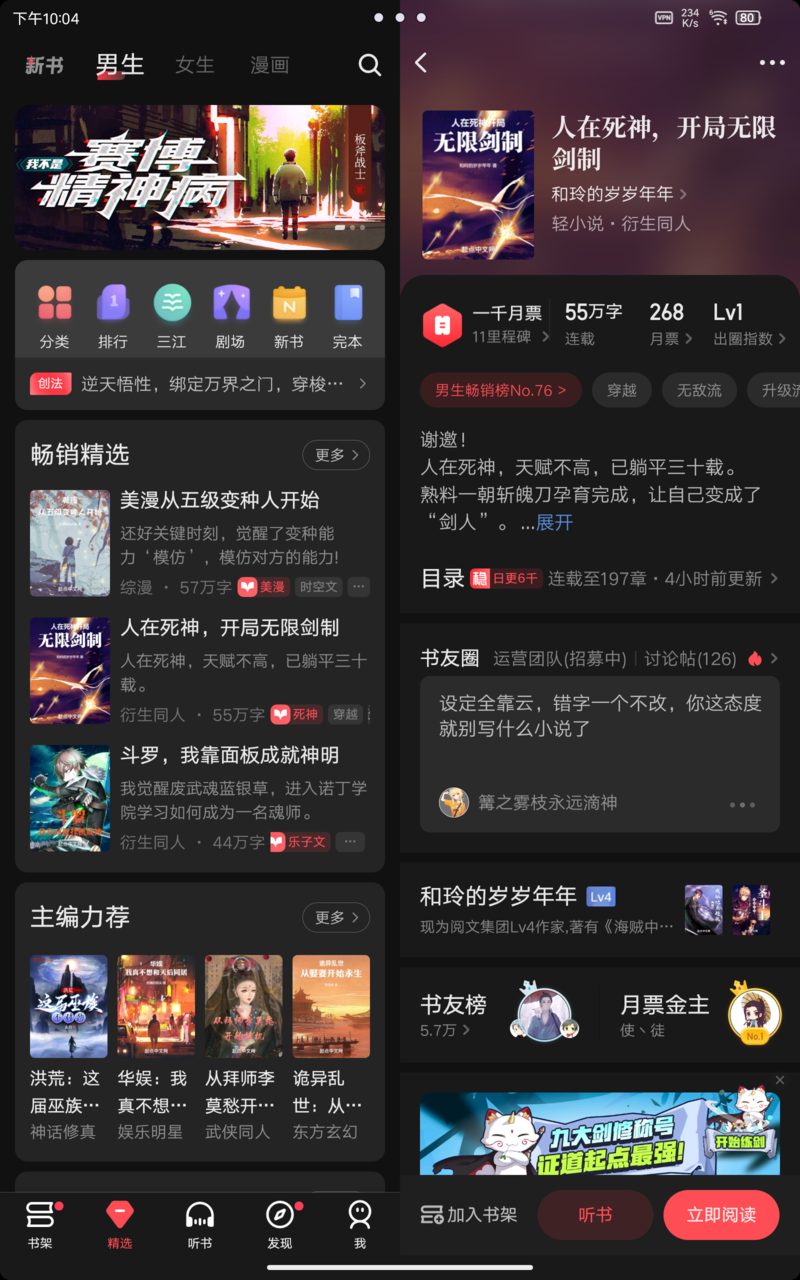Select the 男生畅销榜No.76 chip
Image resolution: width=800 pixels, height=1280 pixels.
(x=500, y=390)
